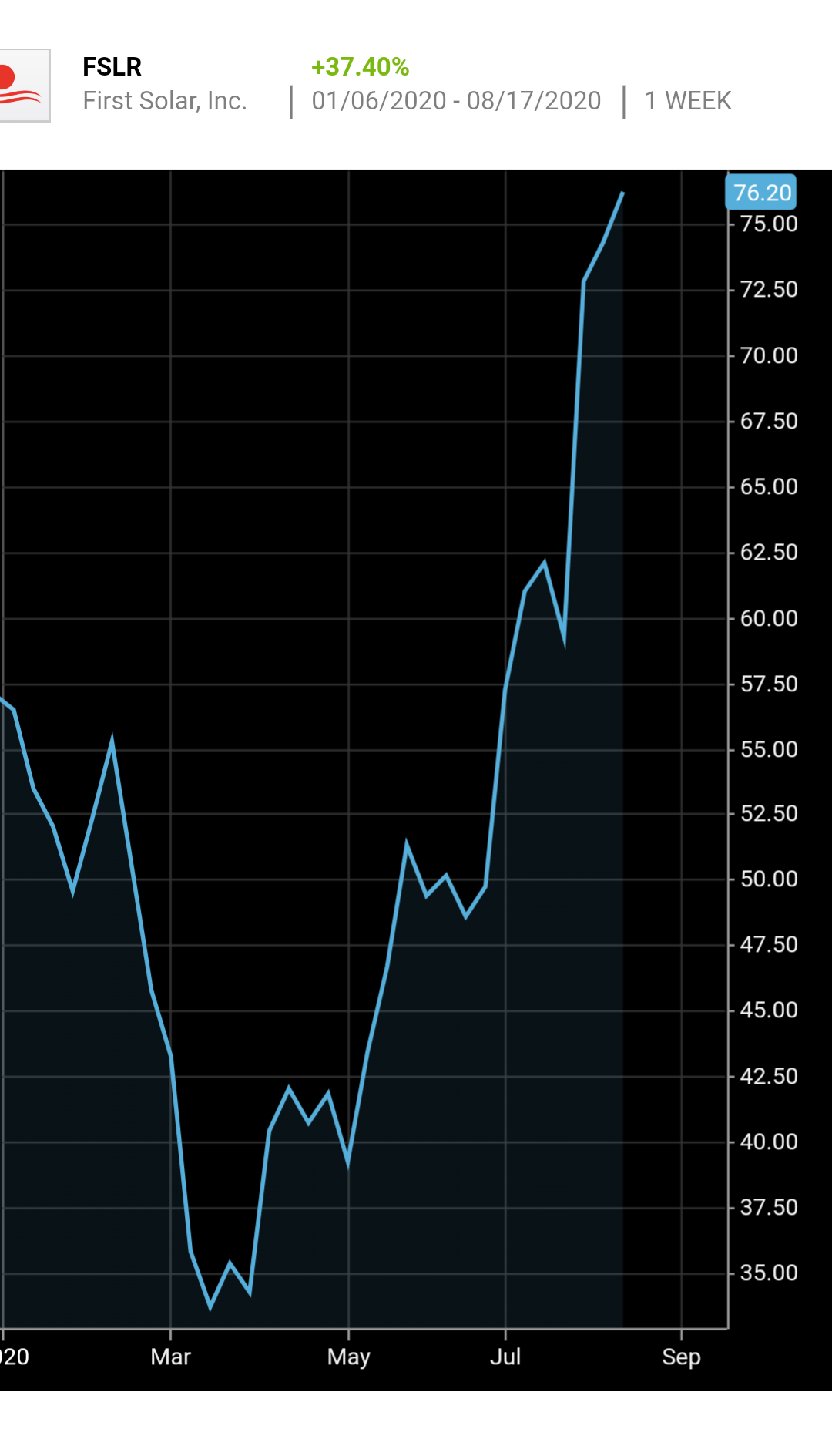Click the Sep label on time axis

click(682, 1358)
